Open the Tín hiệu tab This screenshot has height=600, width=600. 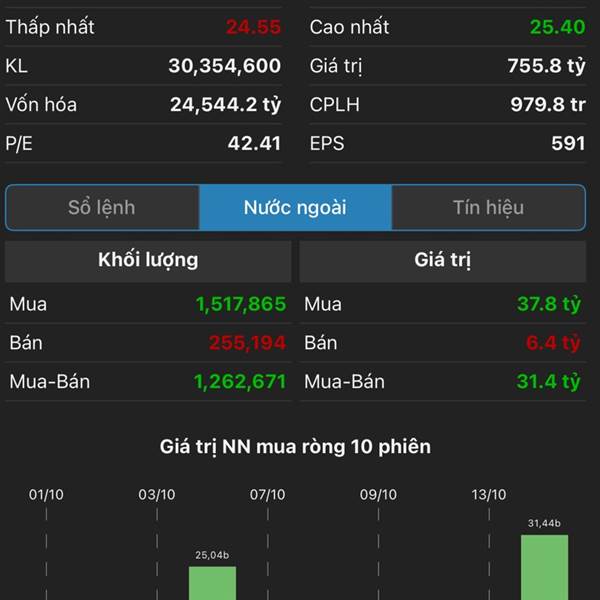click(x=488, y=208)
